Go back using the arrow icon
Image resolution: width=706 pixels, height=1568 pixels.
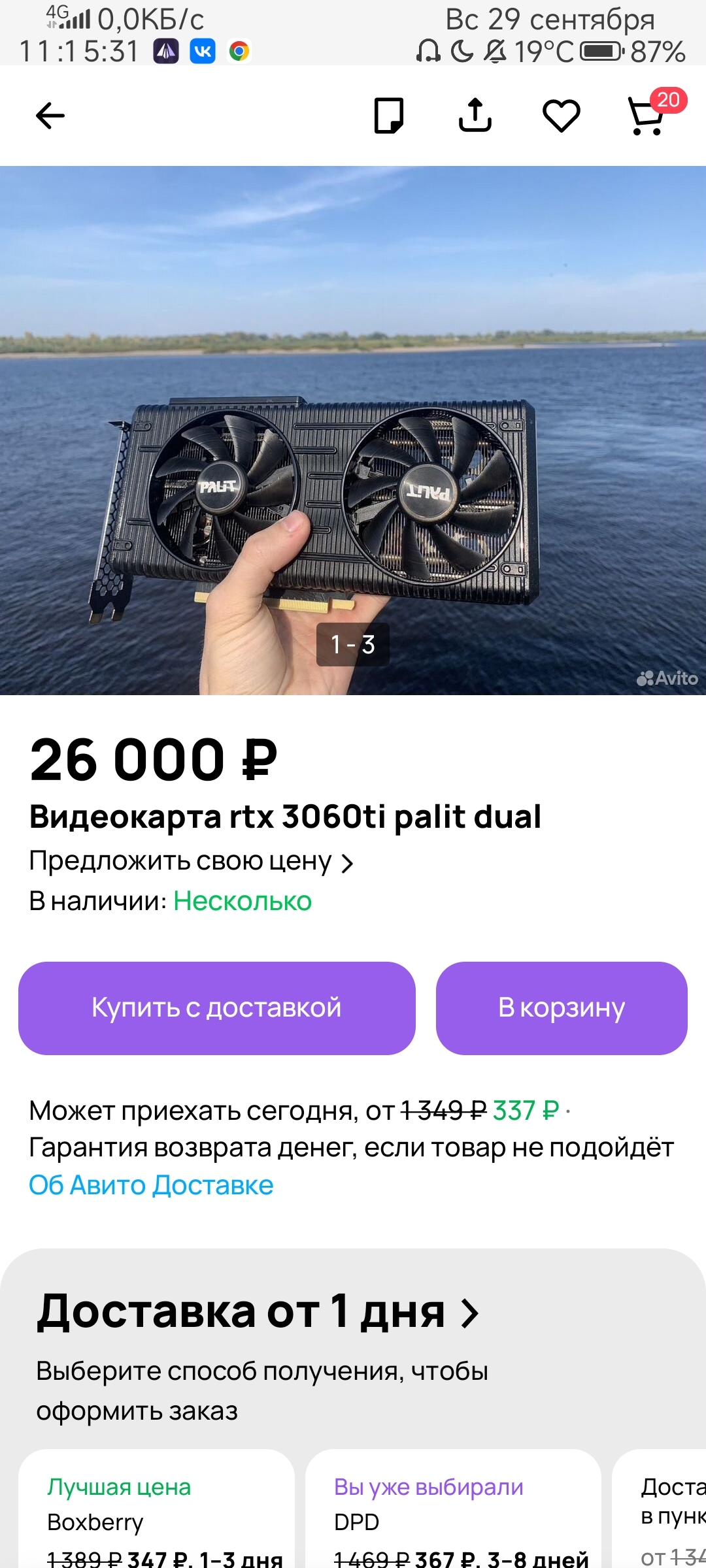pyautogui.click(x=50, y=116)
